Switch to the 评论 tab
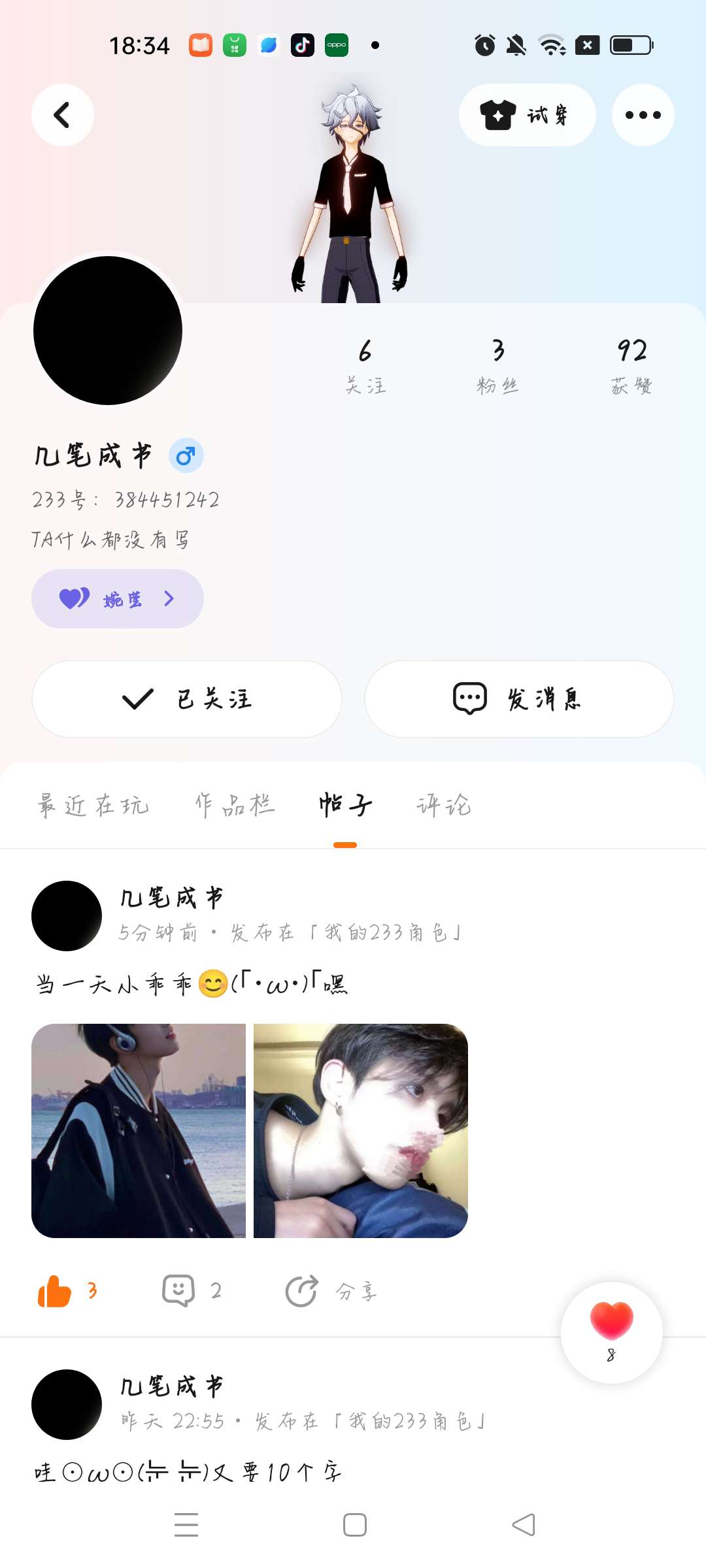 443,805
